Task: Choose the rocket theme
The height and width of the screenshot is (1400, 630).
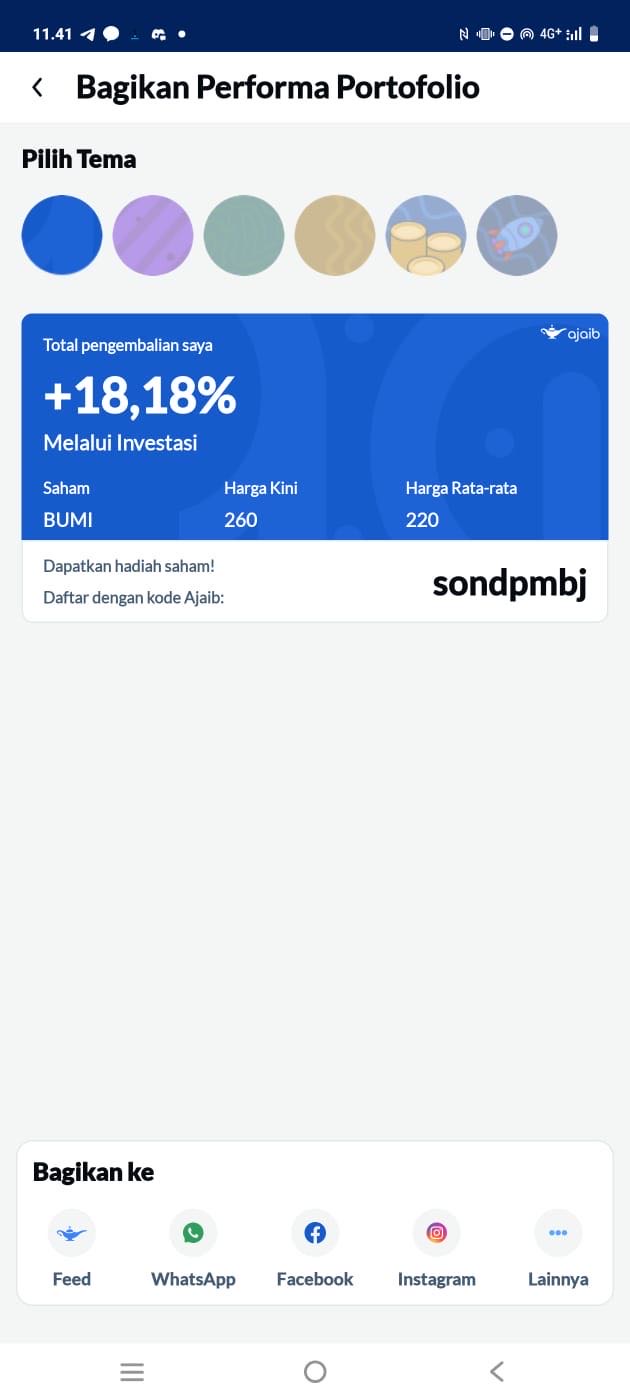Action: pyautogui.click(x=517, y=235)
